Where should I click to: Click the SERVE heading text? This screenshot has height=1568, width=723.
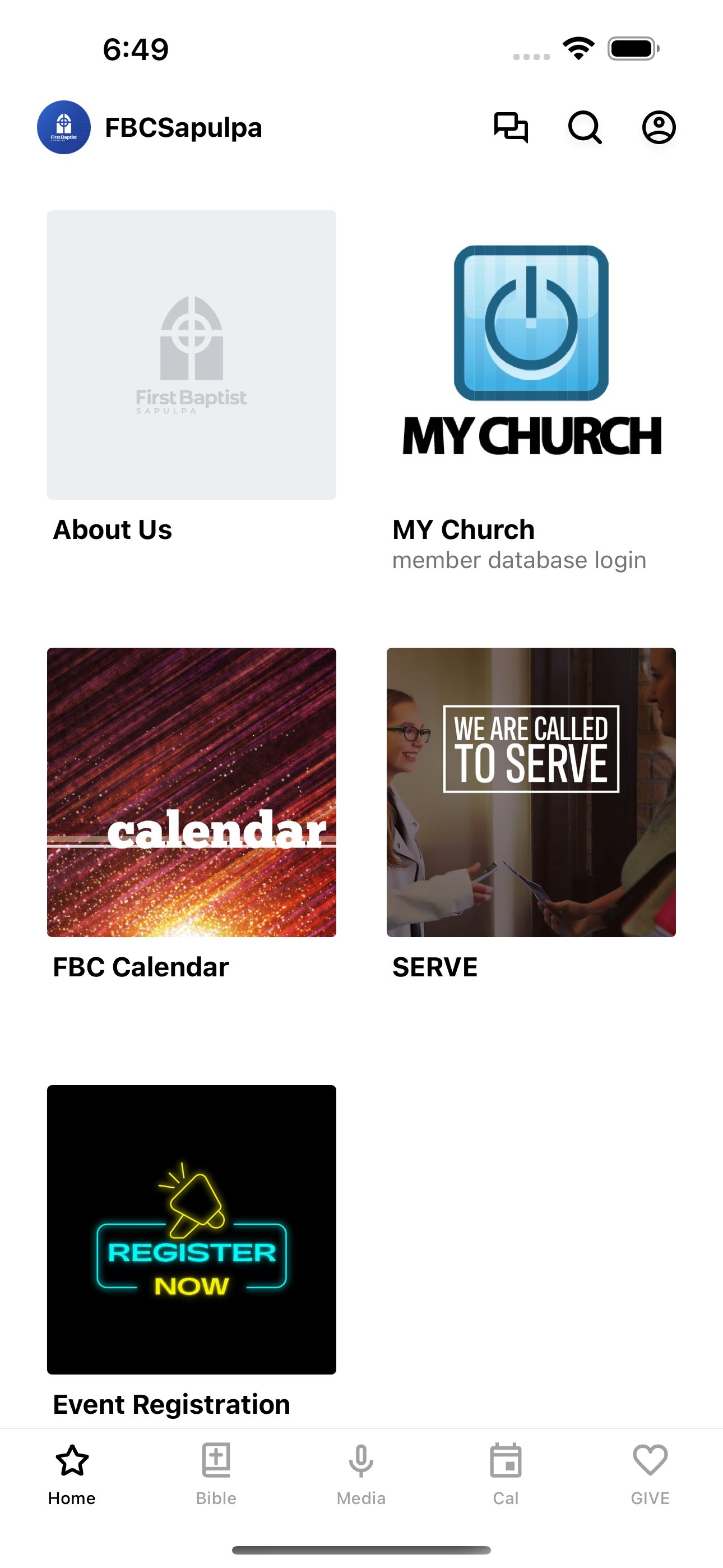[434, 967]
